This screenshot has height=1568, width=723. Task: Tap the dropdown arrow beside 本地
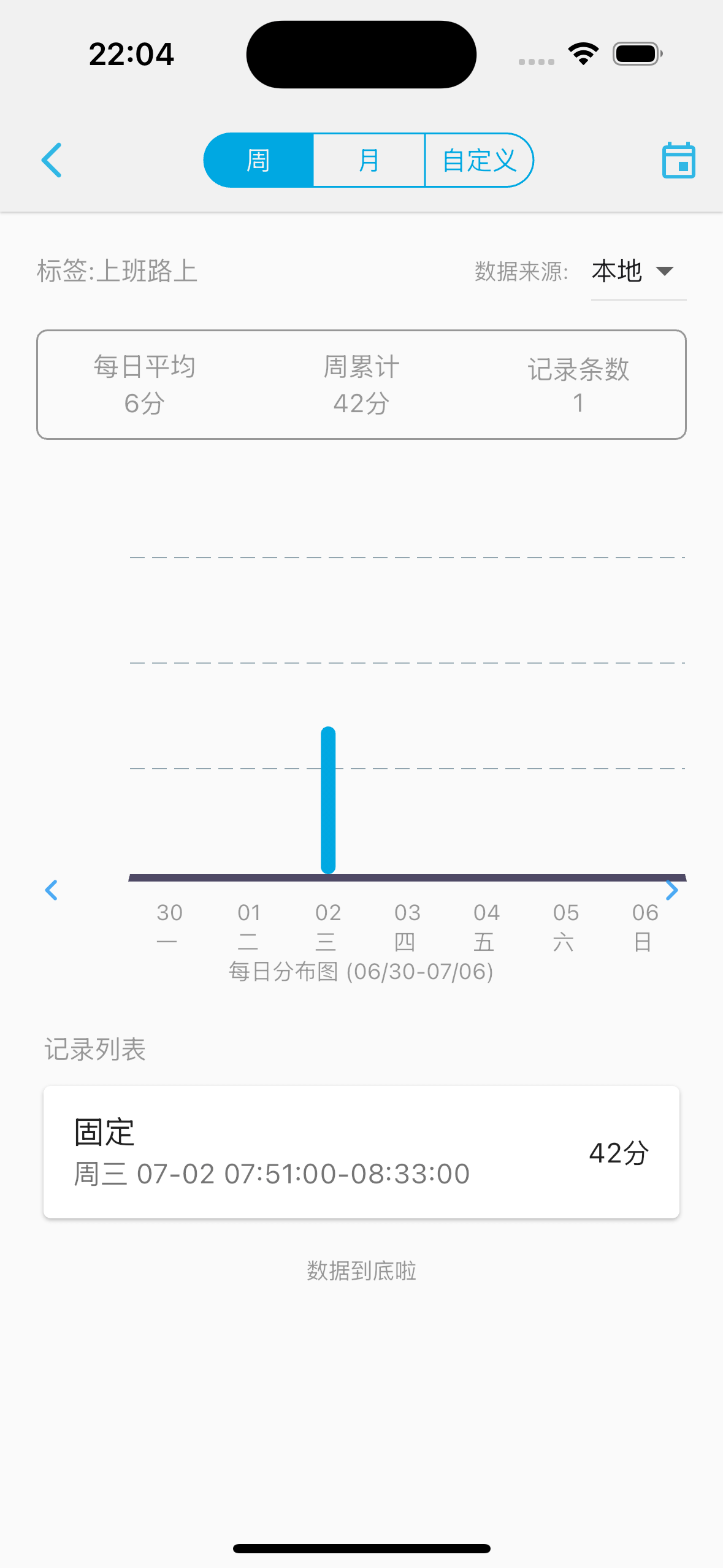click(x=667, y=271)
